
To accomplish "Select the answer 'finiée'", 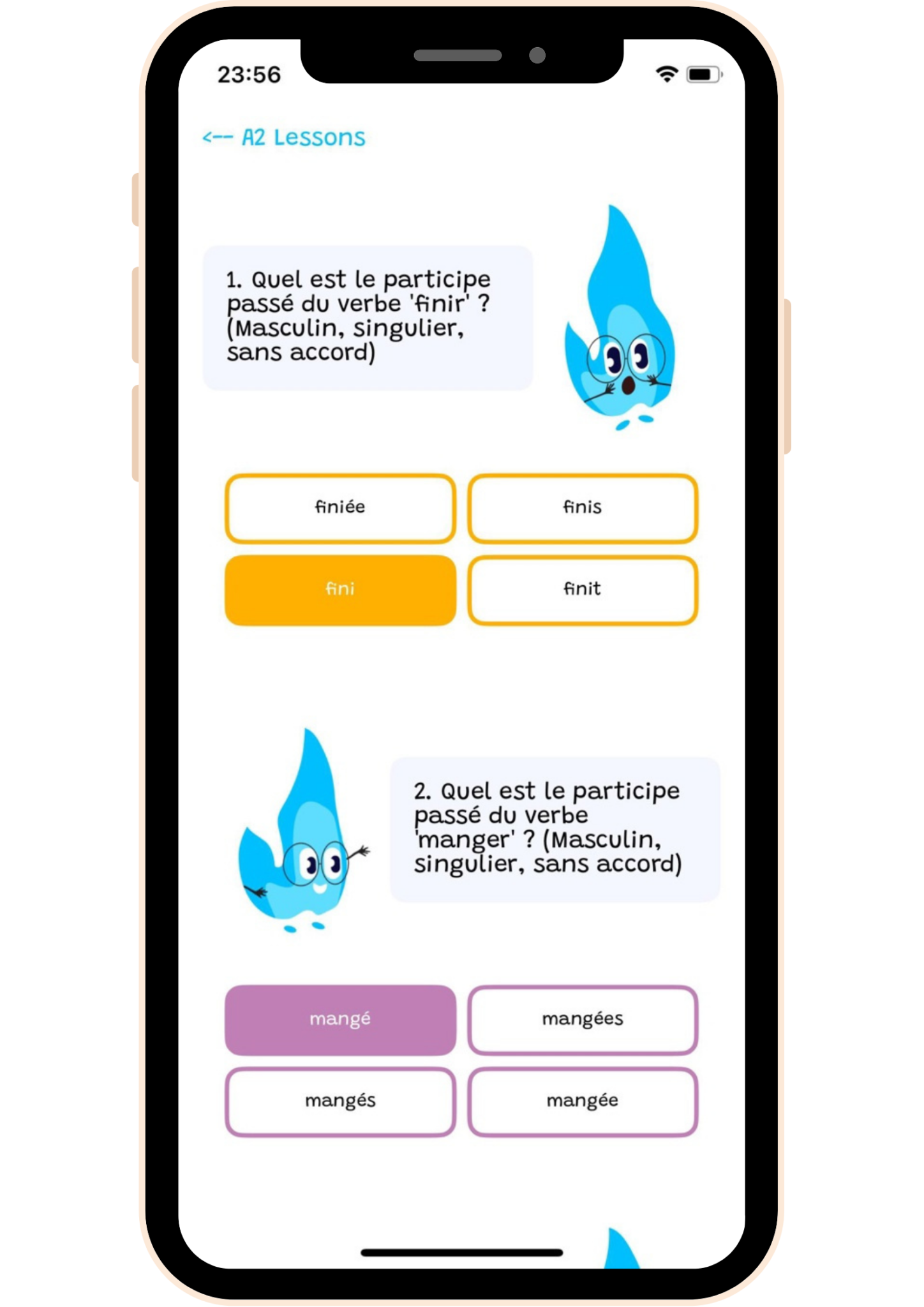I will tap(340, 508).
